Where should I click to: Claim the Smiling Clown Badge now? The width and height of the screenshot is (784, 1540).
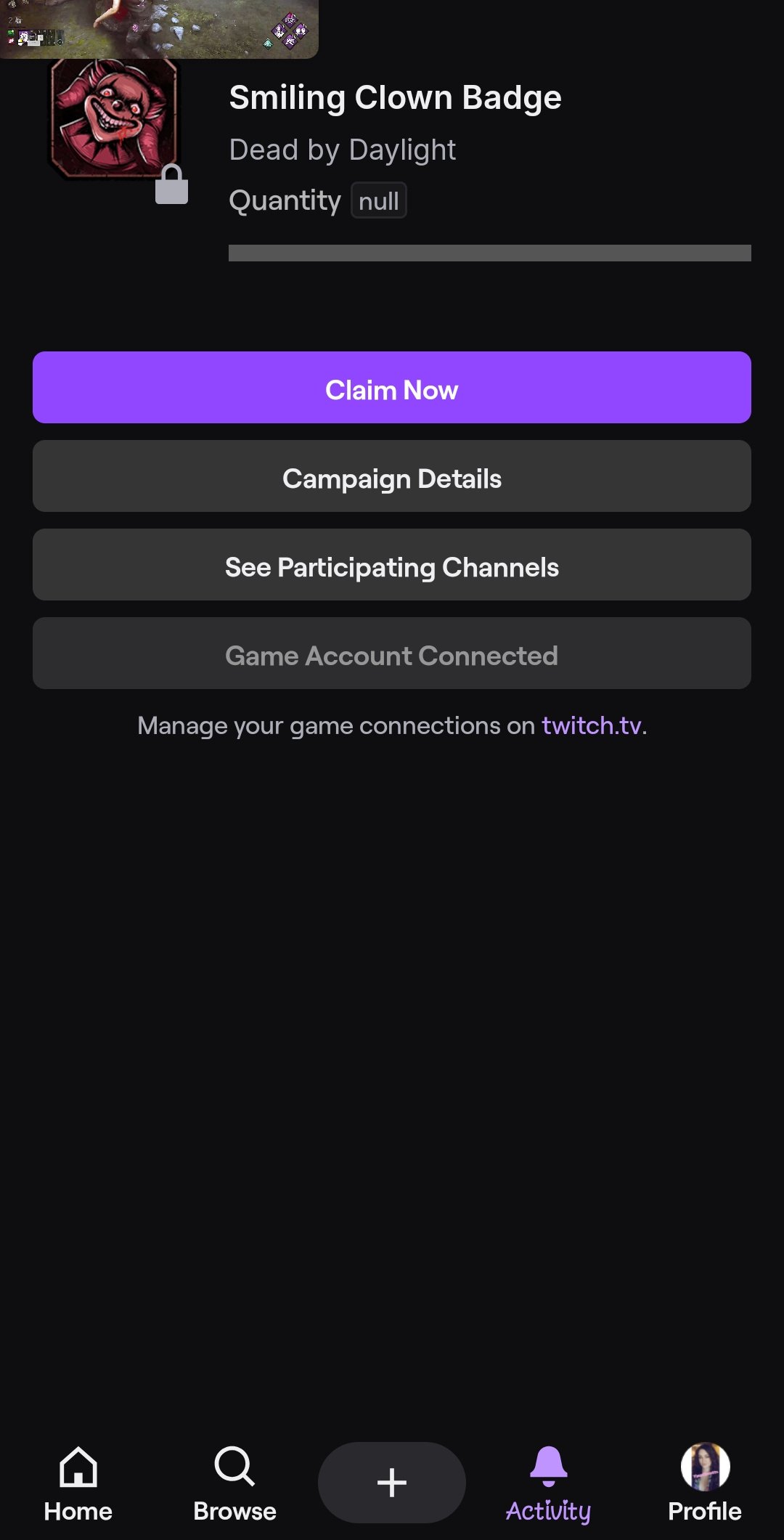click(x=392, y=388)
